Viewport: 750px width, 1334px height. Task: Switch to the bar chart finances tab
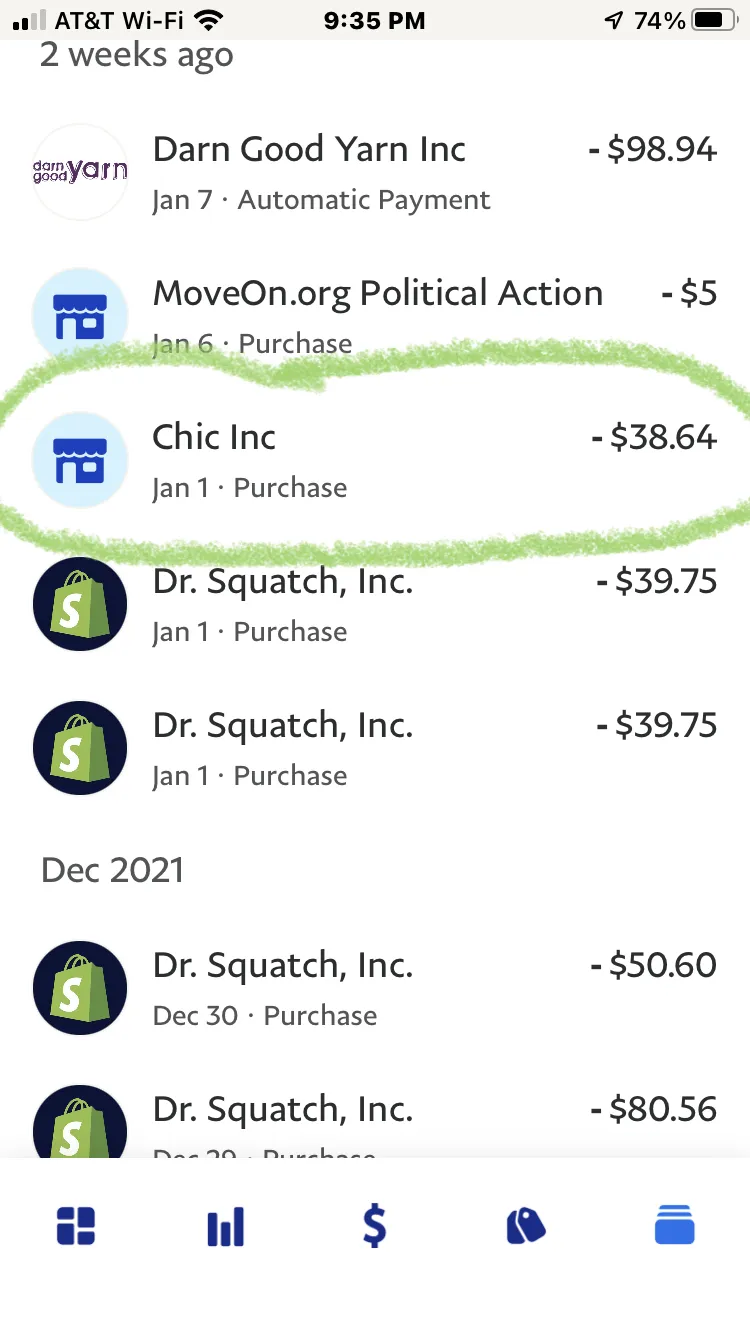[x=225, y=1226]
